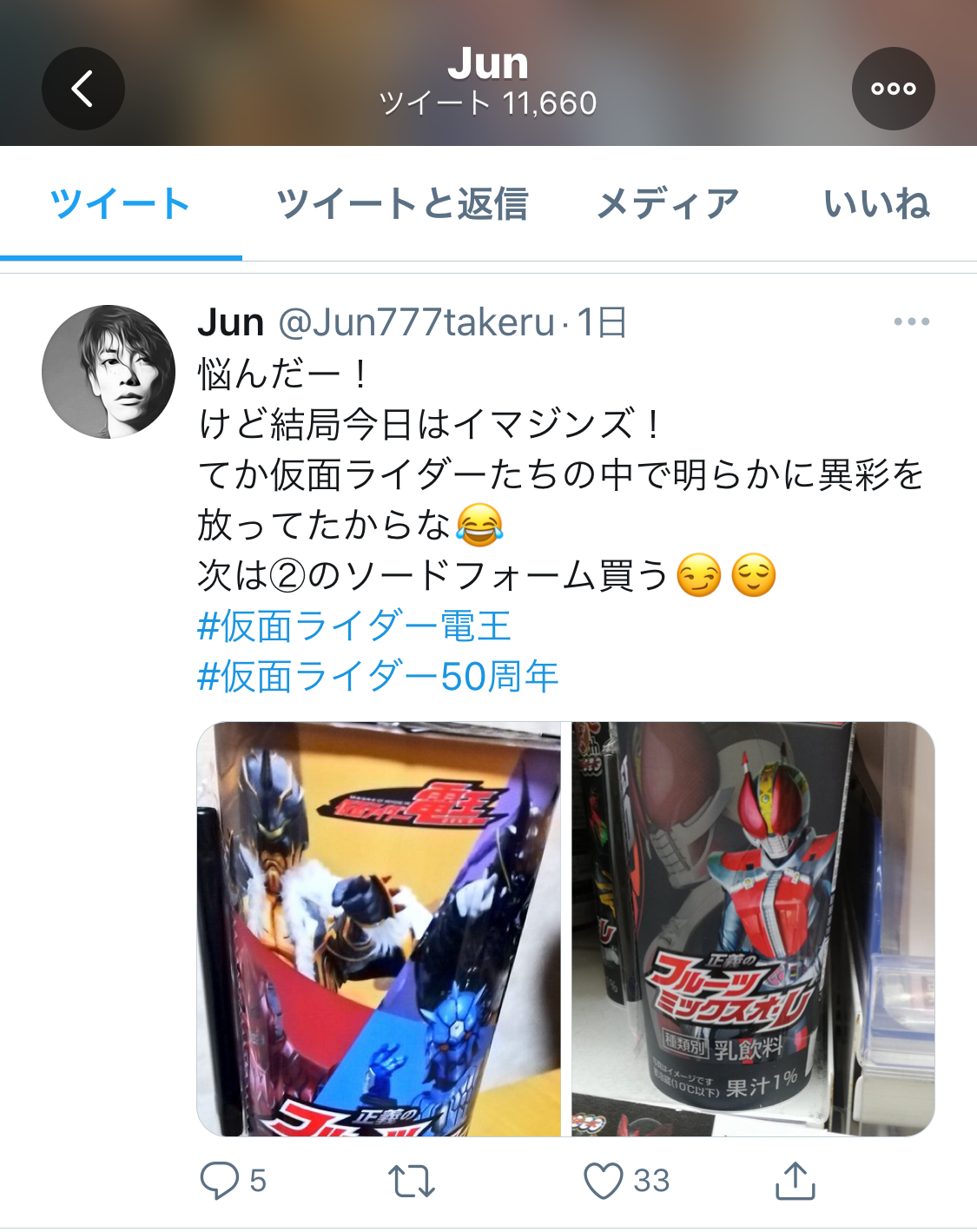The height and width of the screenshot is (1232, 977).
Task: View the right photo of Den-O cup
Action: pyautogui.click(x=753, y=929)
